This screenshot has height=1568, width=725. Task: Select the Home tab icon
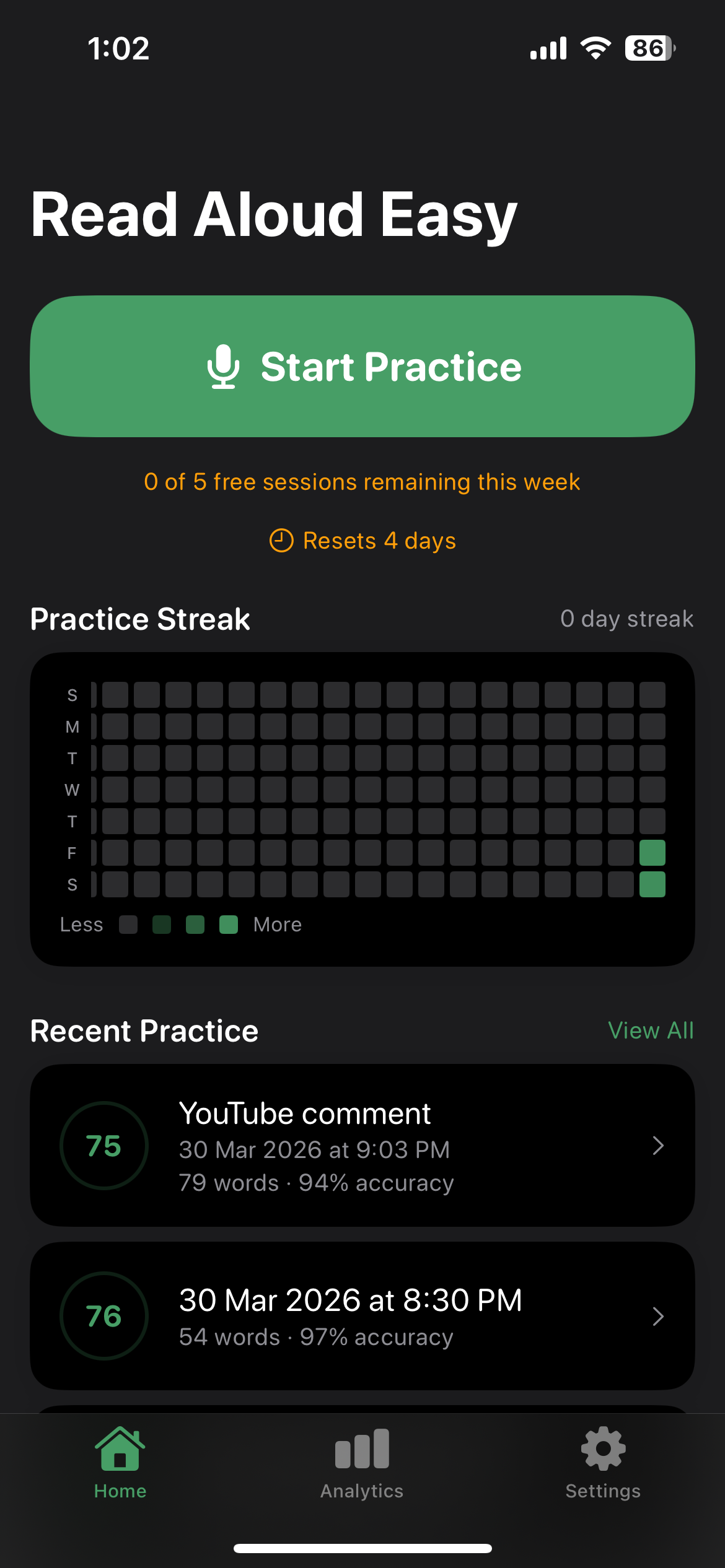tap(119, 1449)
